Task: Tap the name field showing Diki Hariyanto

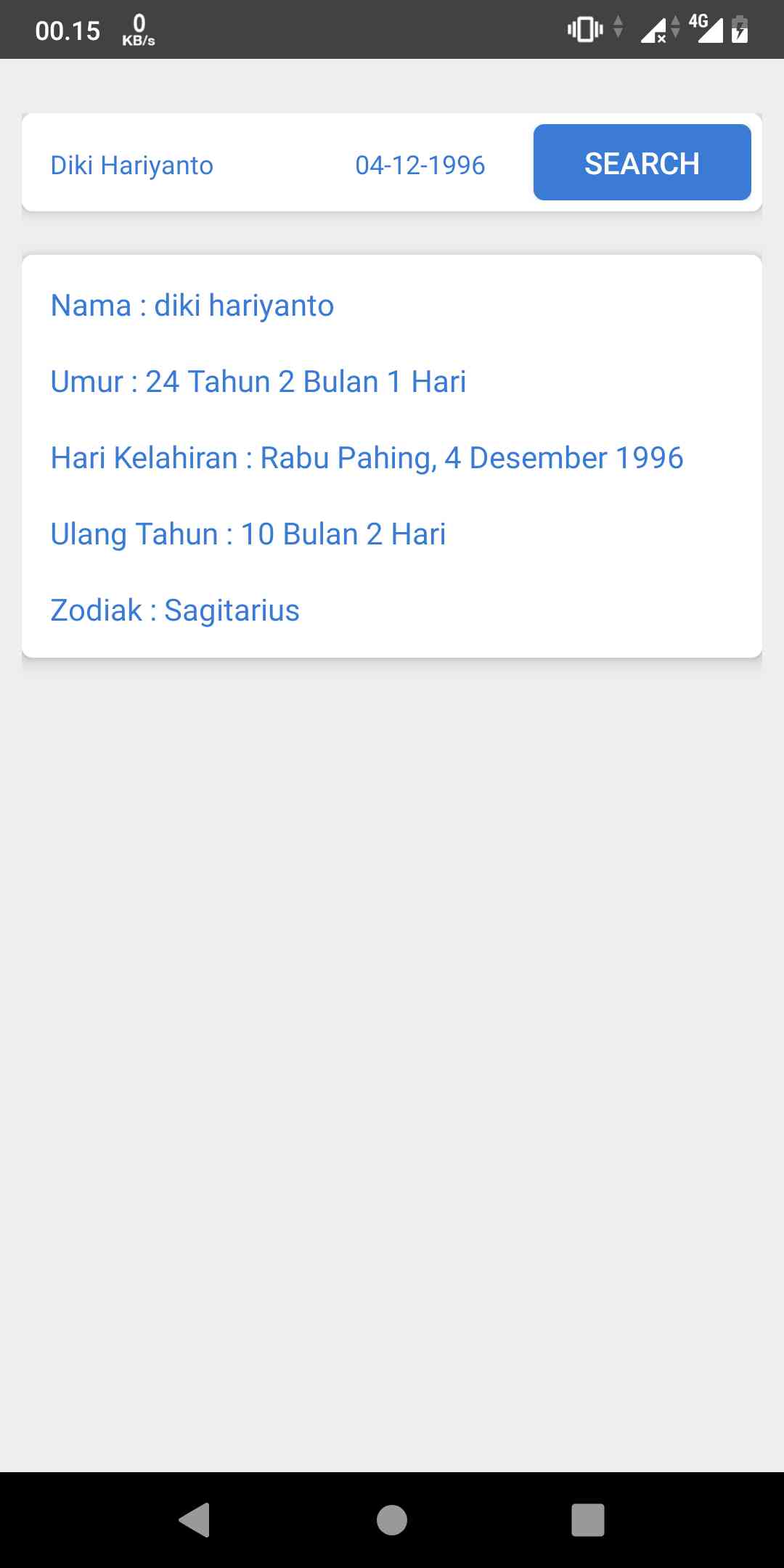Action: pos(181,165)
